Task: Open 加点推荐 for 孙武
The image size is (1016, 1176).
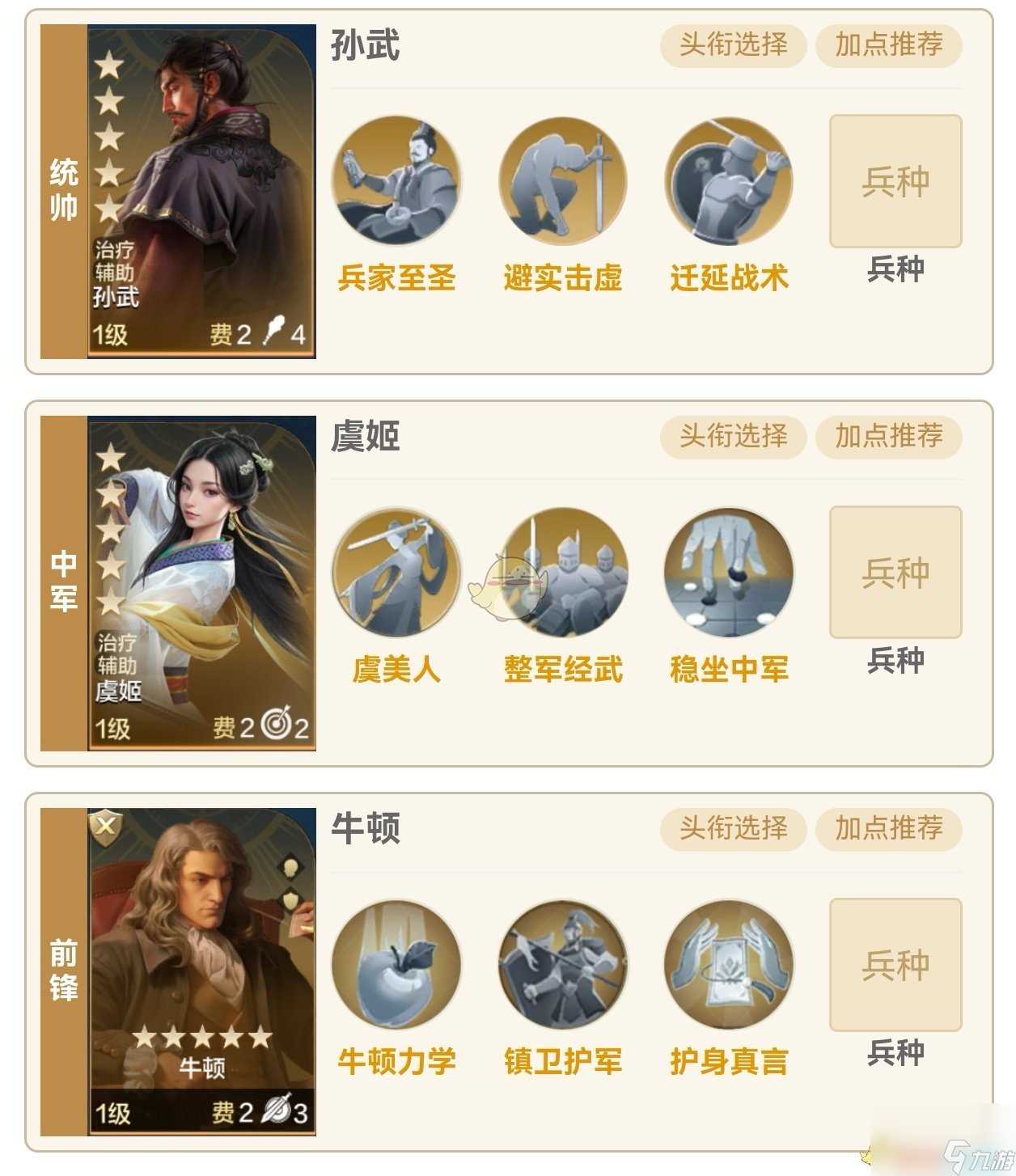Action: tap(888, 45)
